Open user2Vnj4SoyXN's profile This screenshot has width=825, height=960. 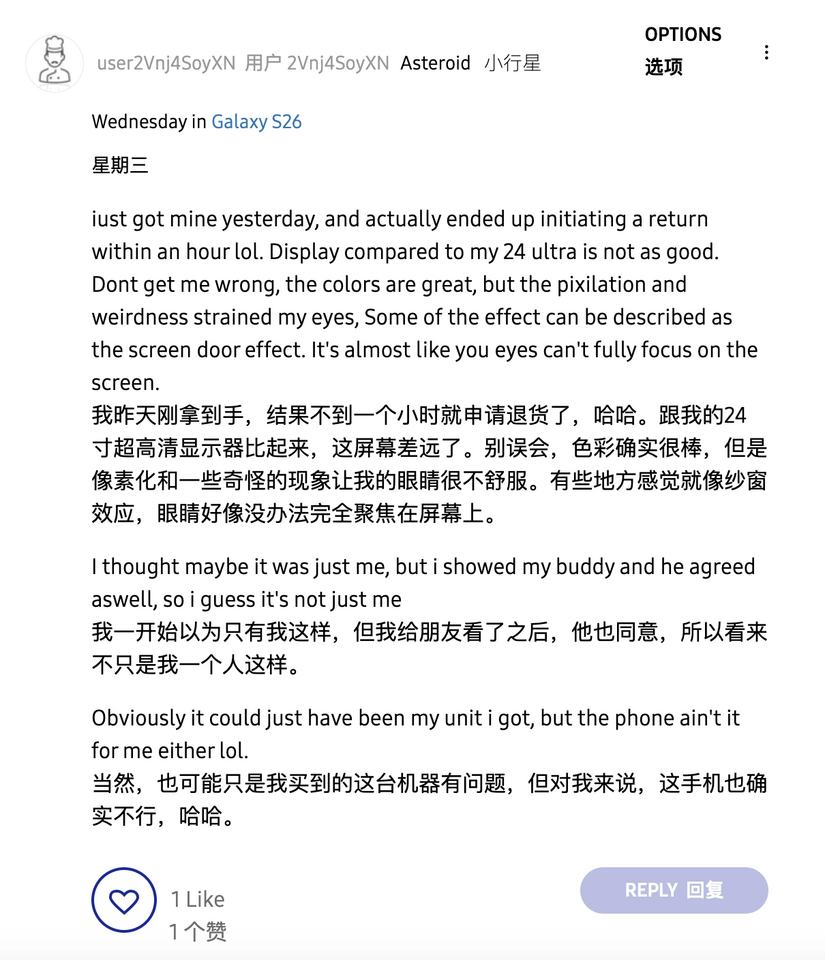coord(166,63)
